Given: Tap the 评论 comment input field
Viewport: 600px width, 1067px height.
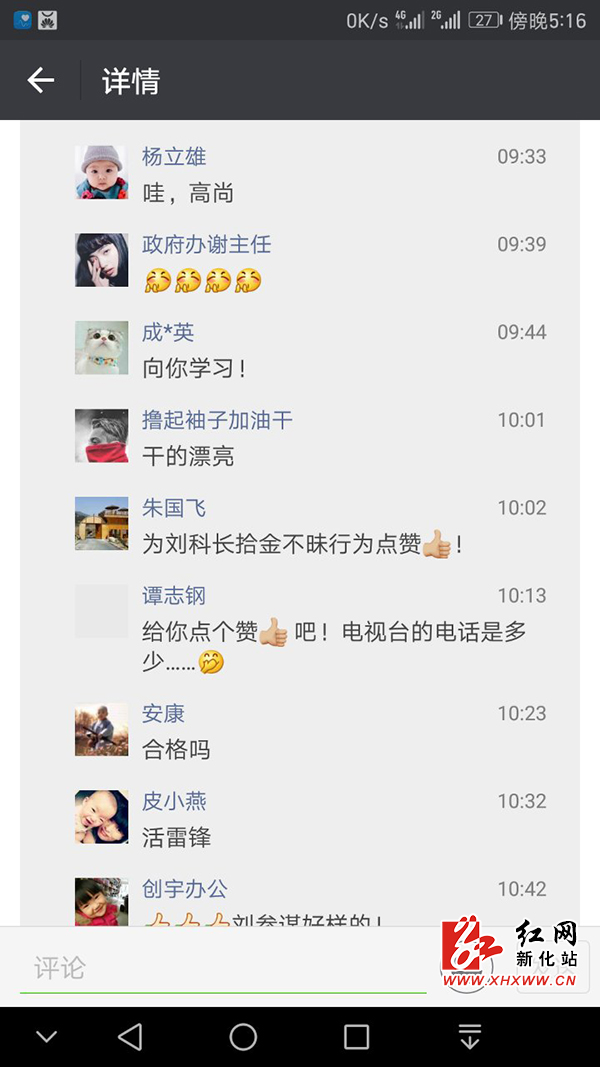Looking at the screenshot, I should pos(222,968).
